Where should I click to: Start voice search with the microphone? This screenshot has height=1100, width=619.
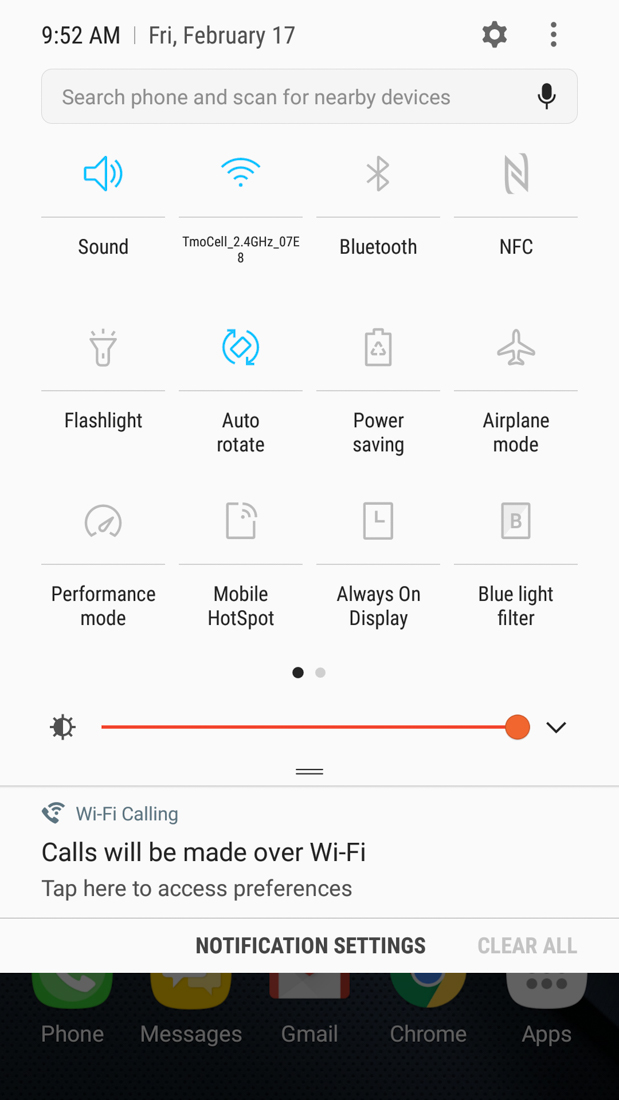(x=546, y=97)
